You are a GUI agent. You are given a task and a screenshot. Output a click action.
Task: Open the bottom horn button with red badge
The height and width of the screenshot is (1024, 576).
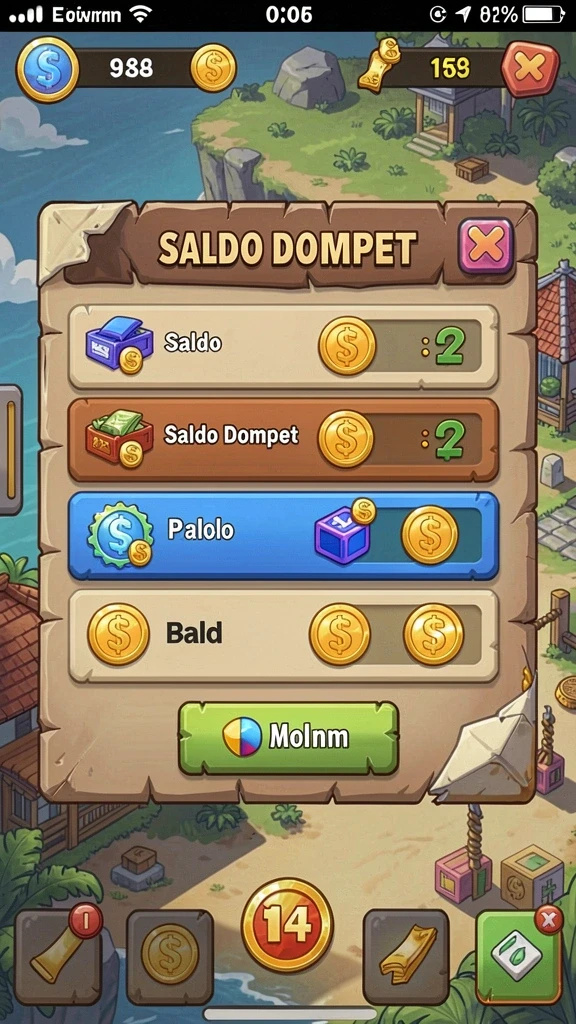click(58, 953)
